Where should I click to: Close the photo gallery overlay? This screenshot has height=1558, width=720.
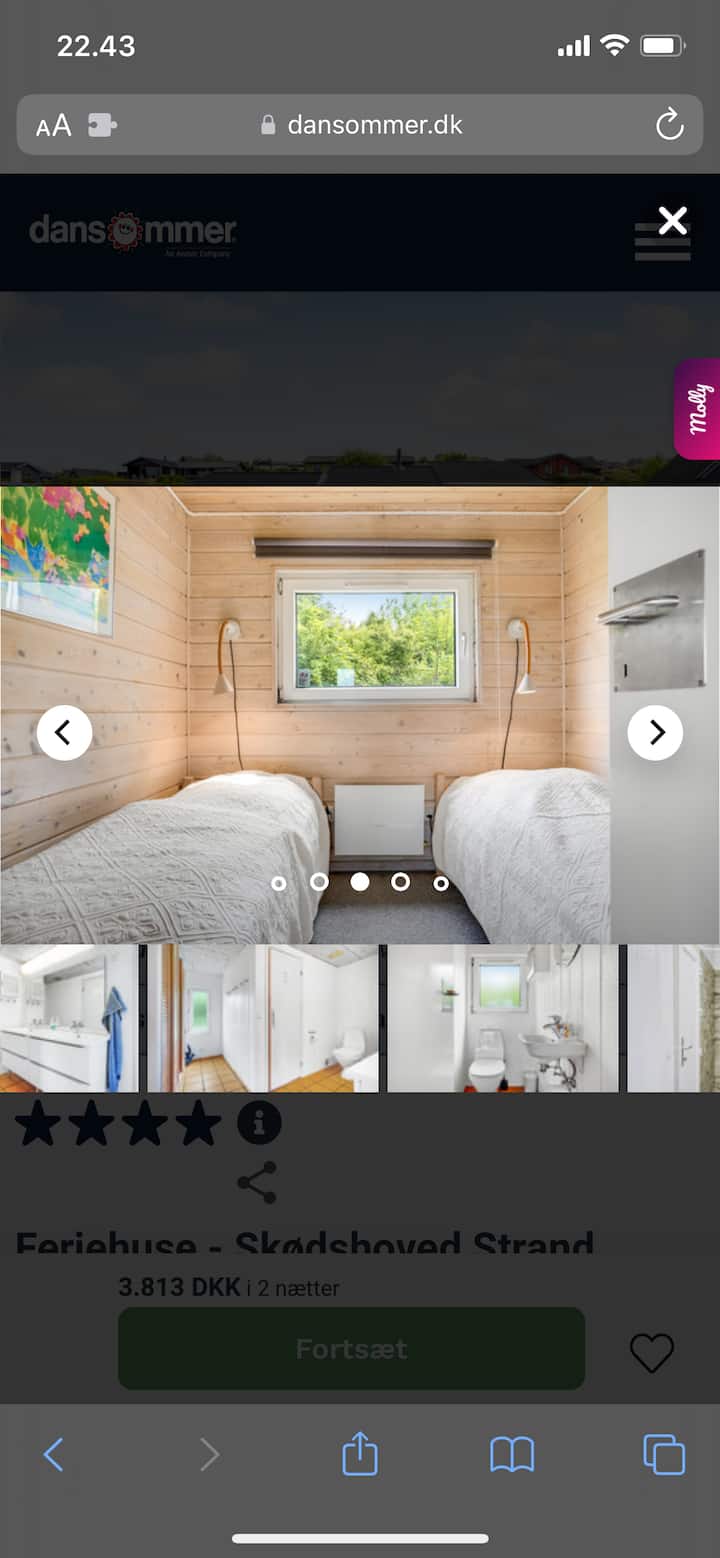[x=673, y=220]
